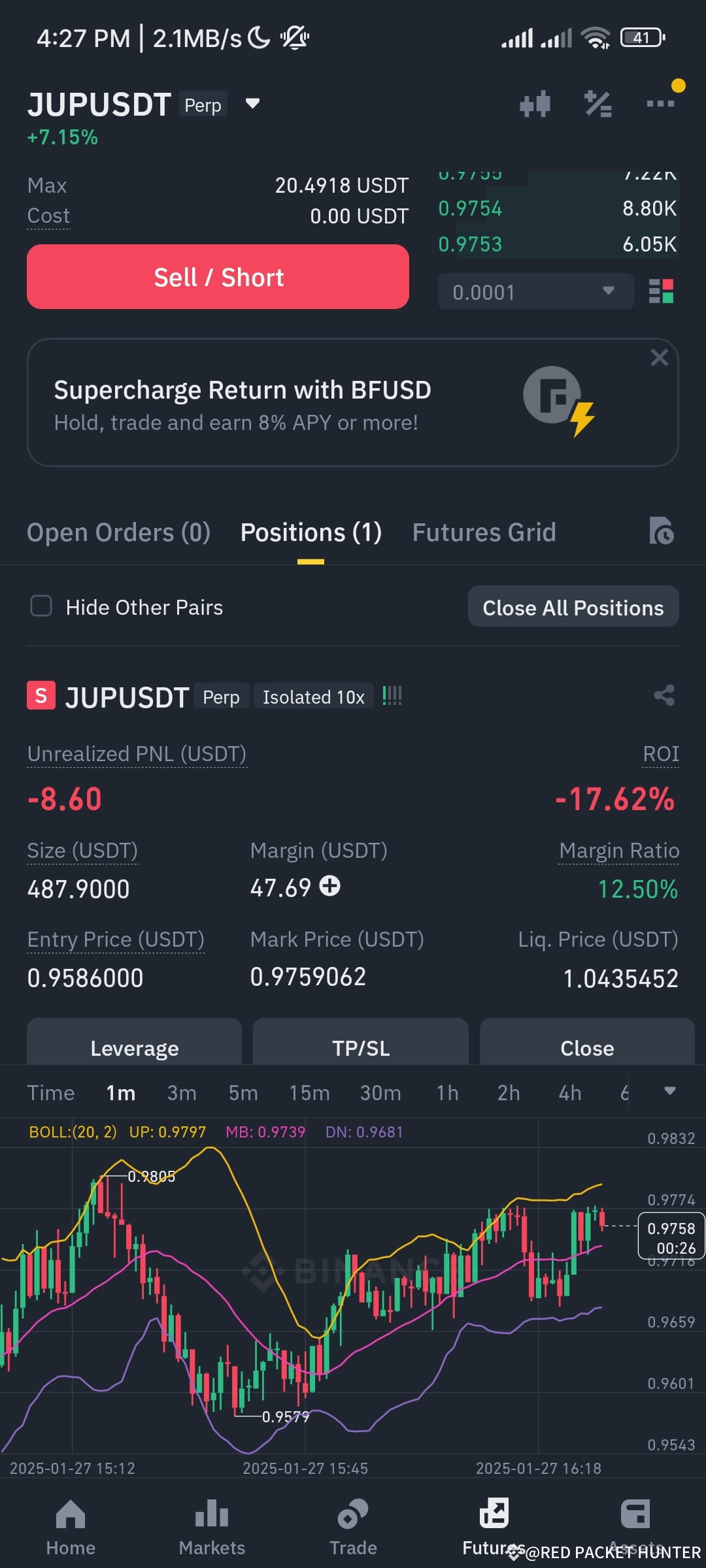
Task: Tap the calculator icon in the top bar
Action: [597, 105]
